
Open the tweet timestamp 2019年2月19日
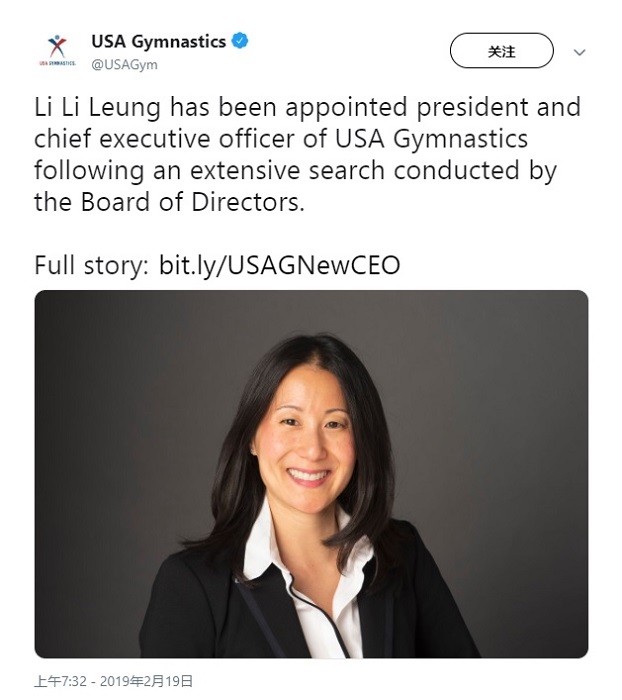[x=112, y=681]
